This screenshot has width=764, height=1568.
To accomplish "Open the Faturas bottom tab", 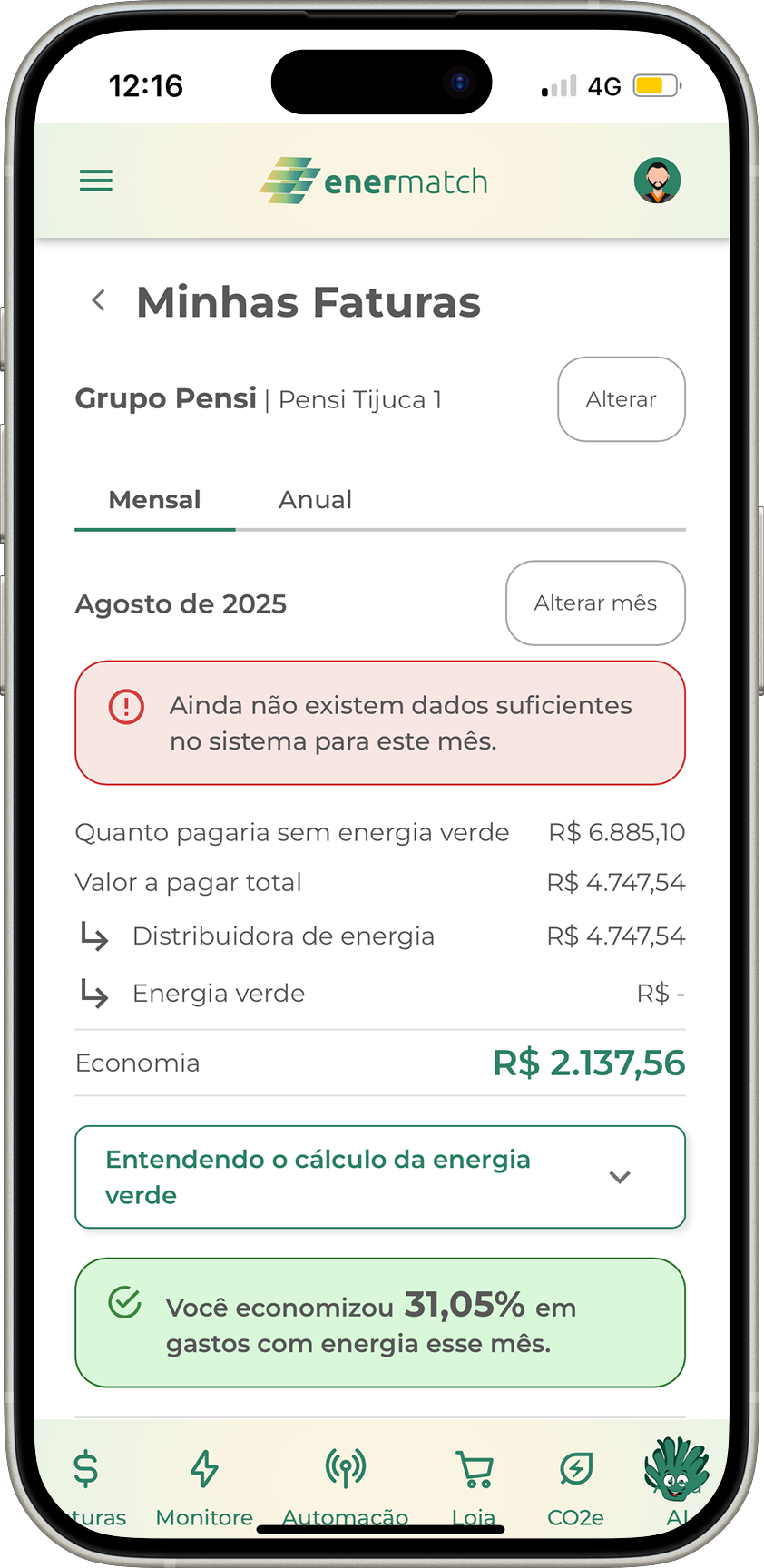I will [x=88, y=1486].
